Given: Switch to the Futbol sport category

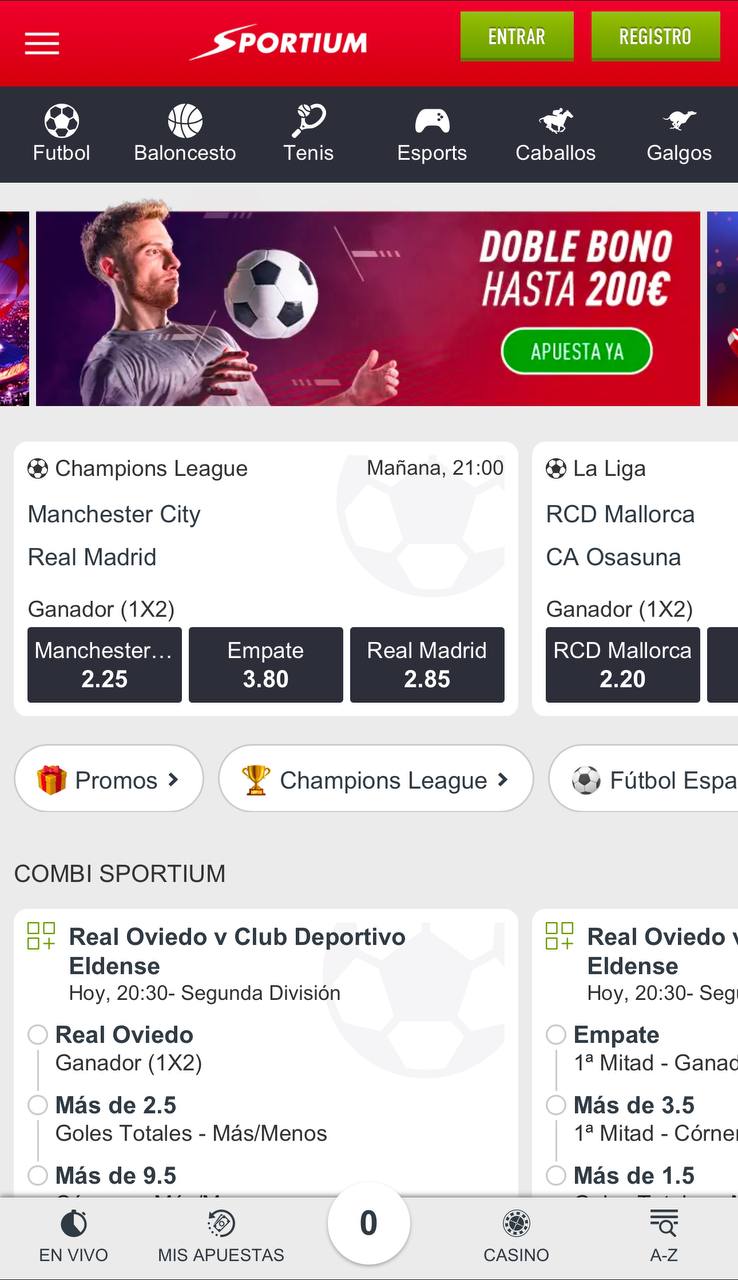Looking at the screenshot, I should (61, 134).
